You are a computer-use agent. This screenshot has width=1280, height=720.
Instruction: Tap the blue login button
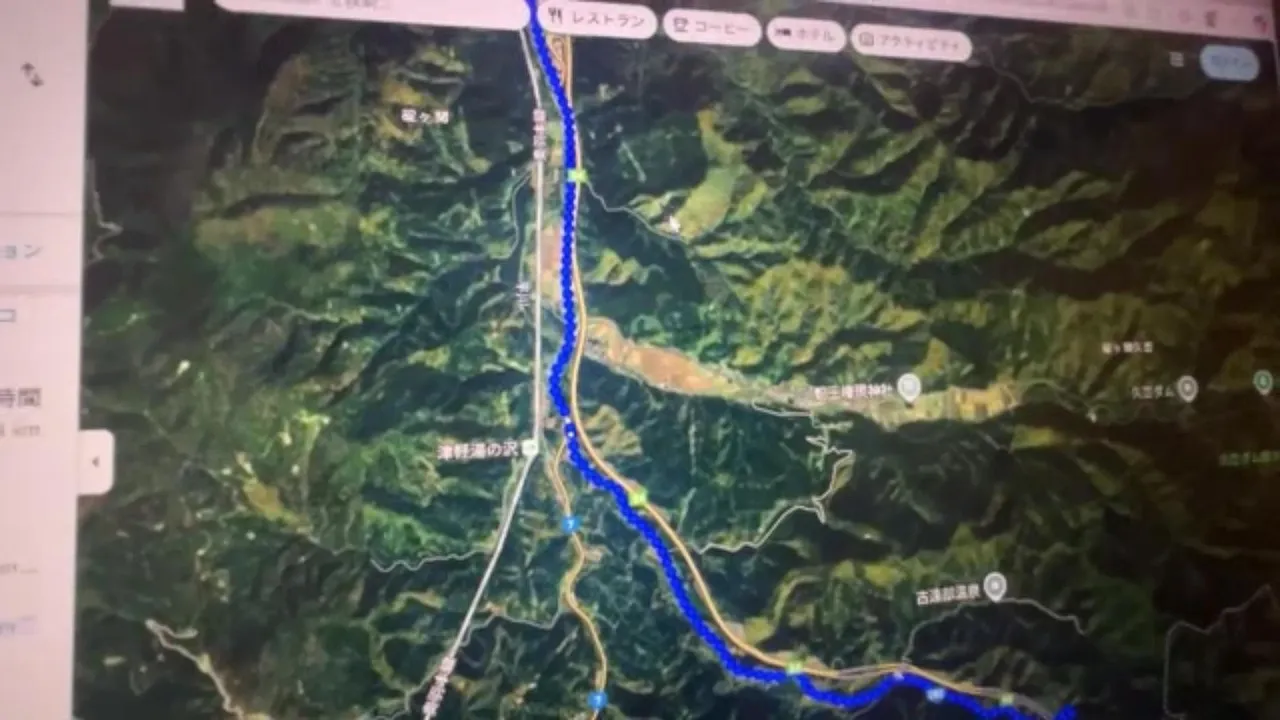(1229, 62)
